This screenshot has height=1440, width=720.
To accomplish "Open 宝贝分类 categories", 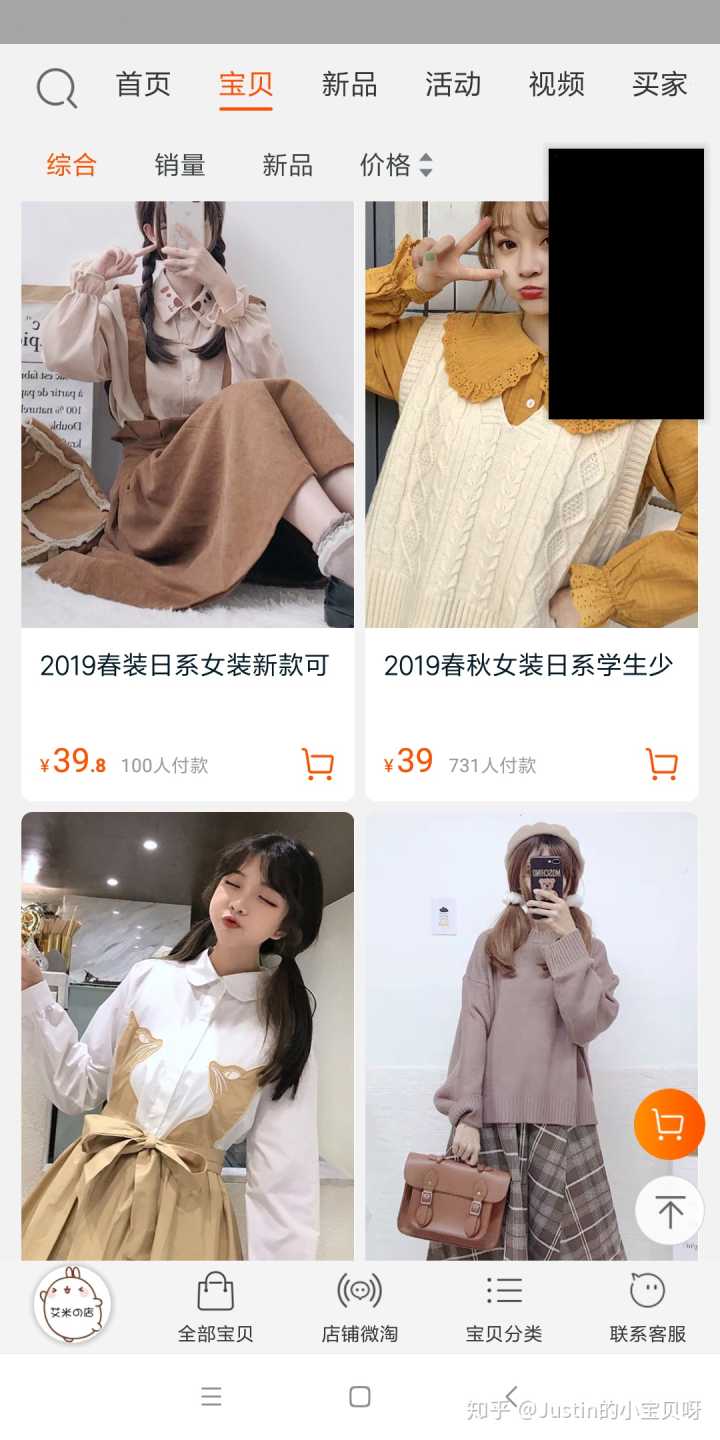I will click(504, 1308).
